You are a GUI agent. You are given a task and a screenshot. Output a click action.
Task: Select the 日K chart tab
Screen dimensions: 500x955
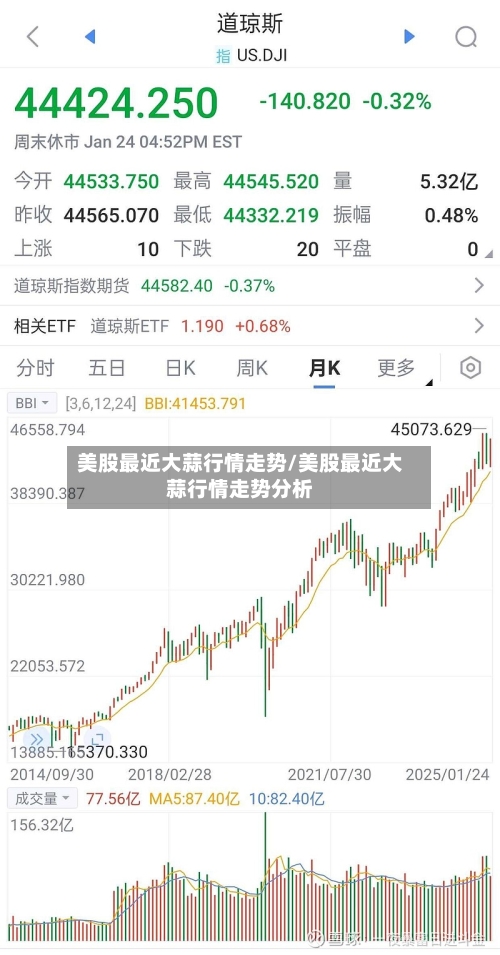[x=180, y=368]
